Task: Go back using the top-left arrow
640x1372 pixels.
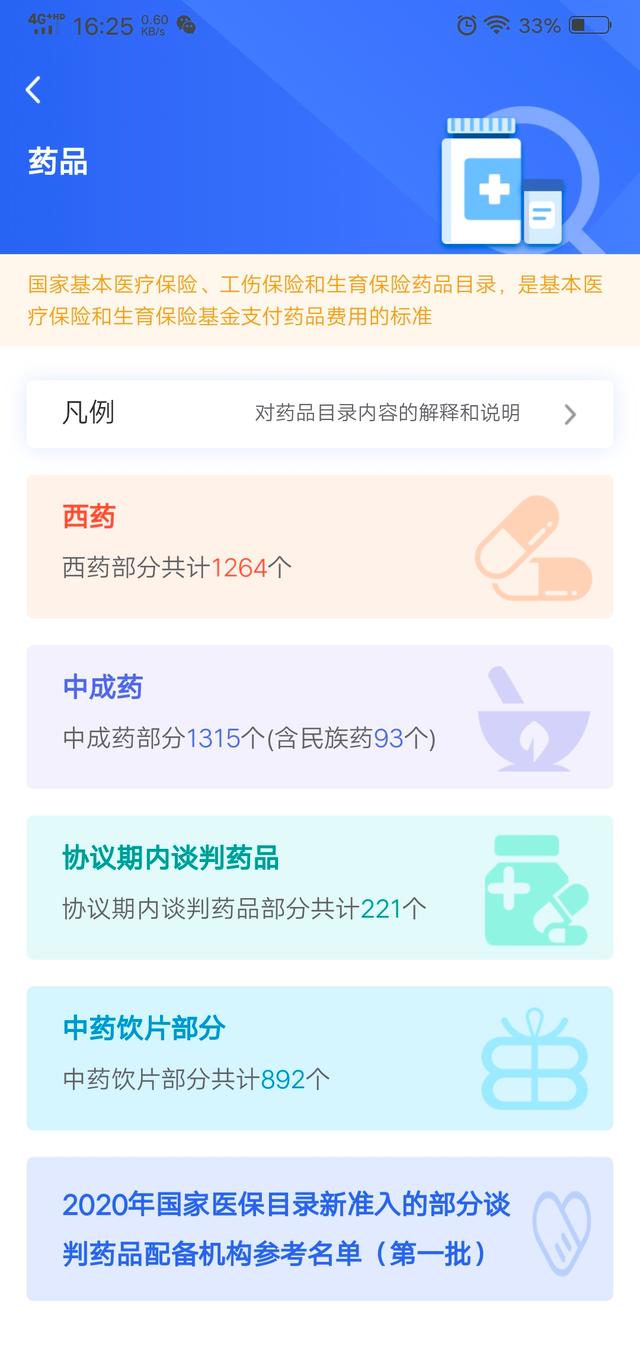Action: point(34,90)
